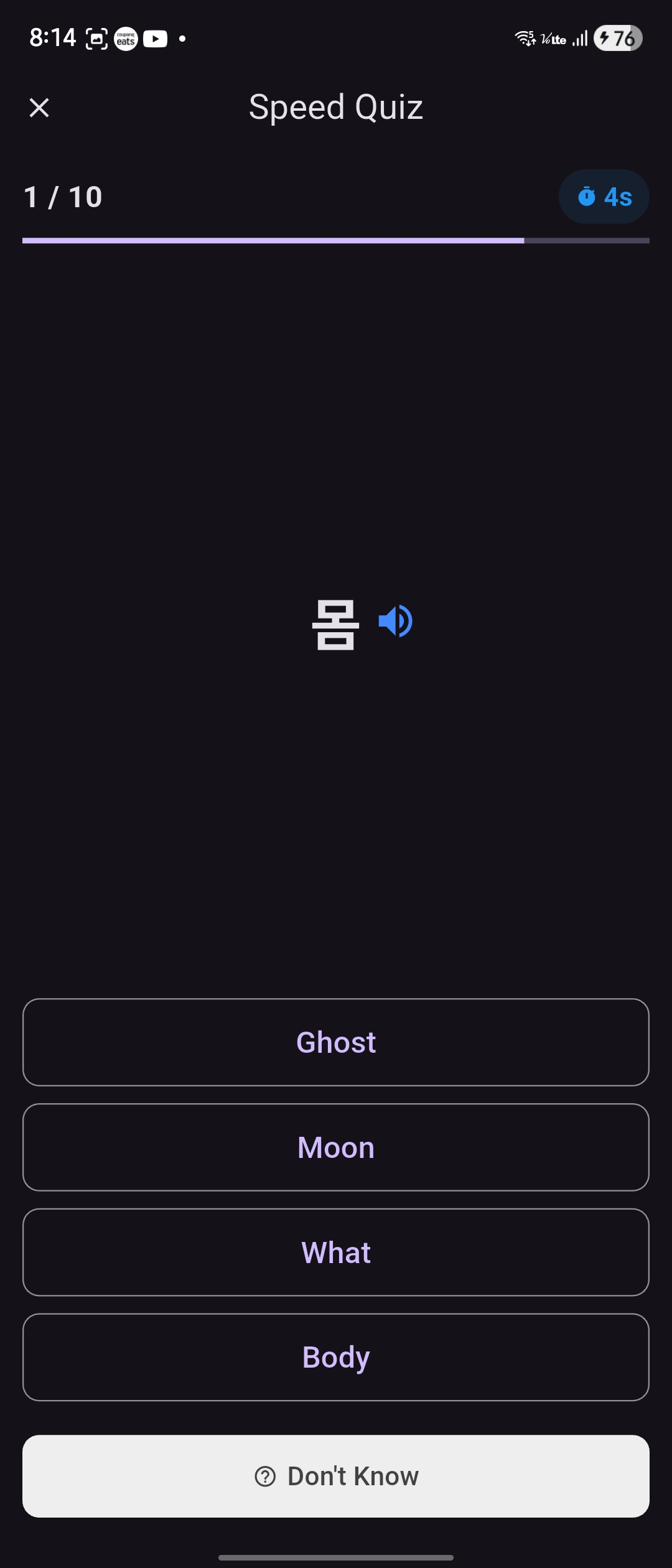Image resolution: width=672 pixels, height=1568 pixels.
Task: Tap the cellular signal strength icon
Action: point(578,38)
